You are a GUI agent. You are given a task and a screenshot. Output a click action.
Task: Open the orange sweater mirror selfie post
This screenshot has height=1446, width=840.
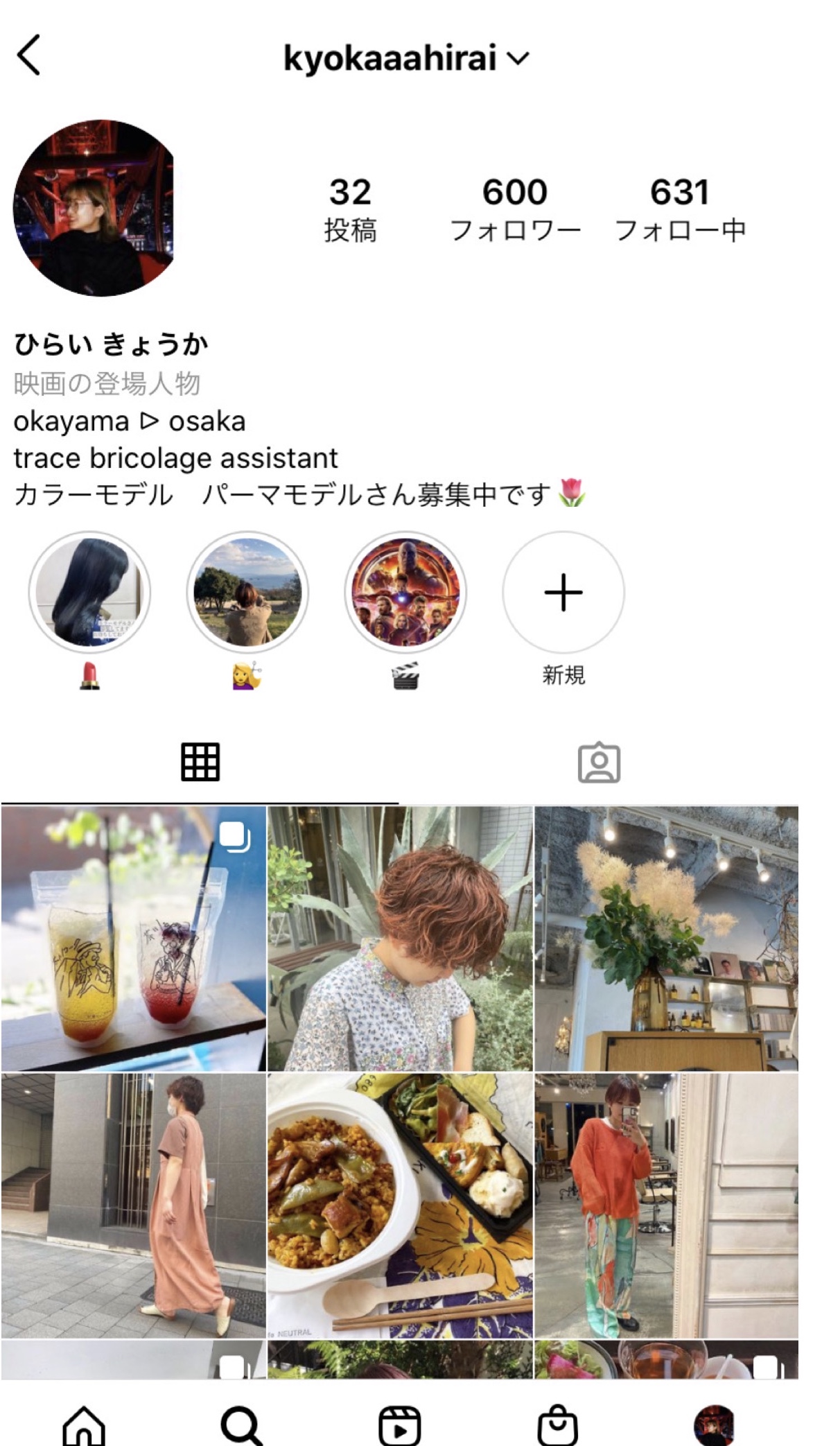pyautogui.click(x=666, y=1205)
